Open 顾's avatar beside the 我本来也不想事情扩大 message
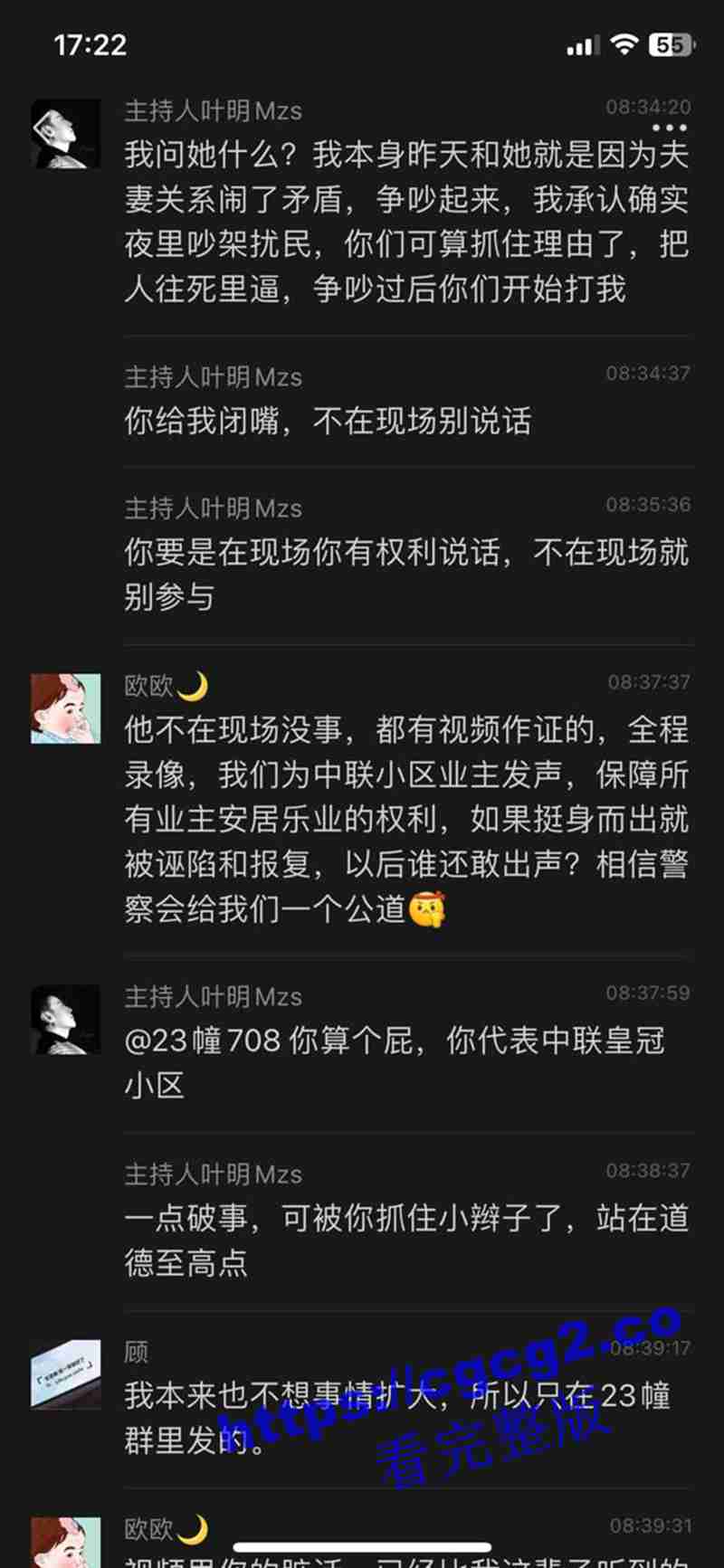 66,1374
